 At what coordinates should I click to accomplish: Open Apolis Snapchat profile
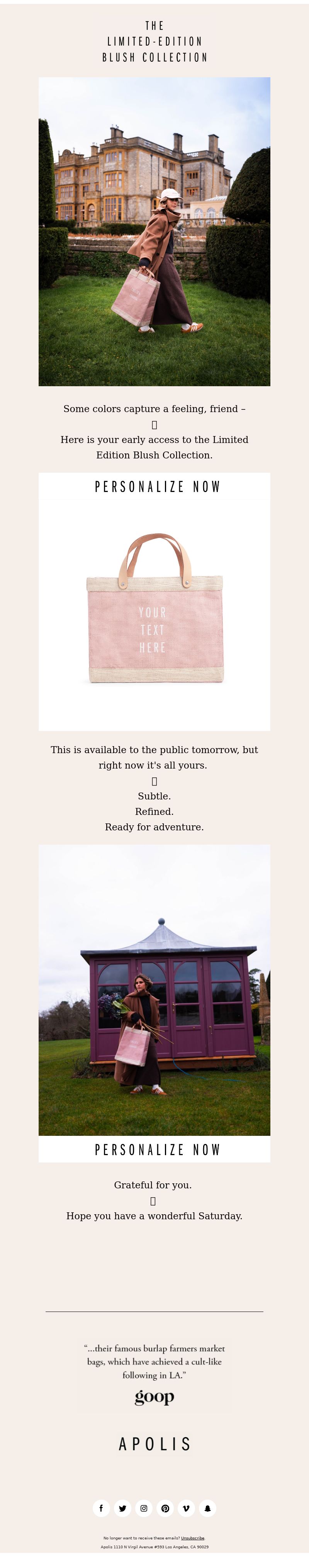[x=207, y=1508]
